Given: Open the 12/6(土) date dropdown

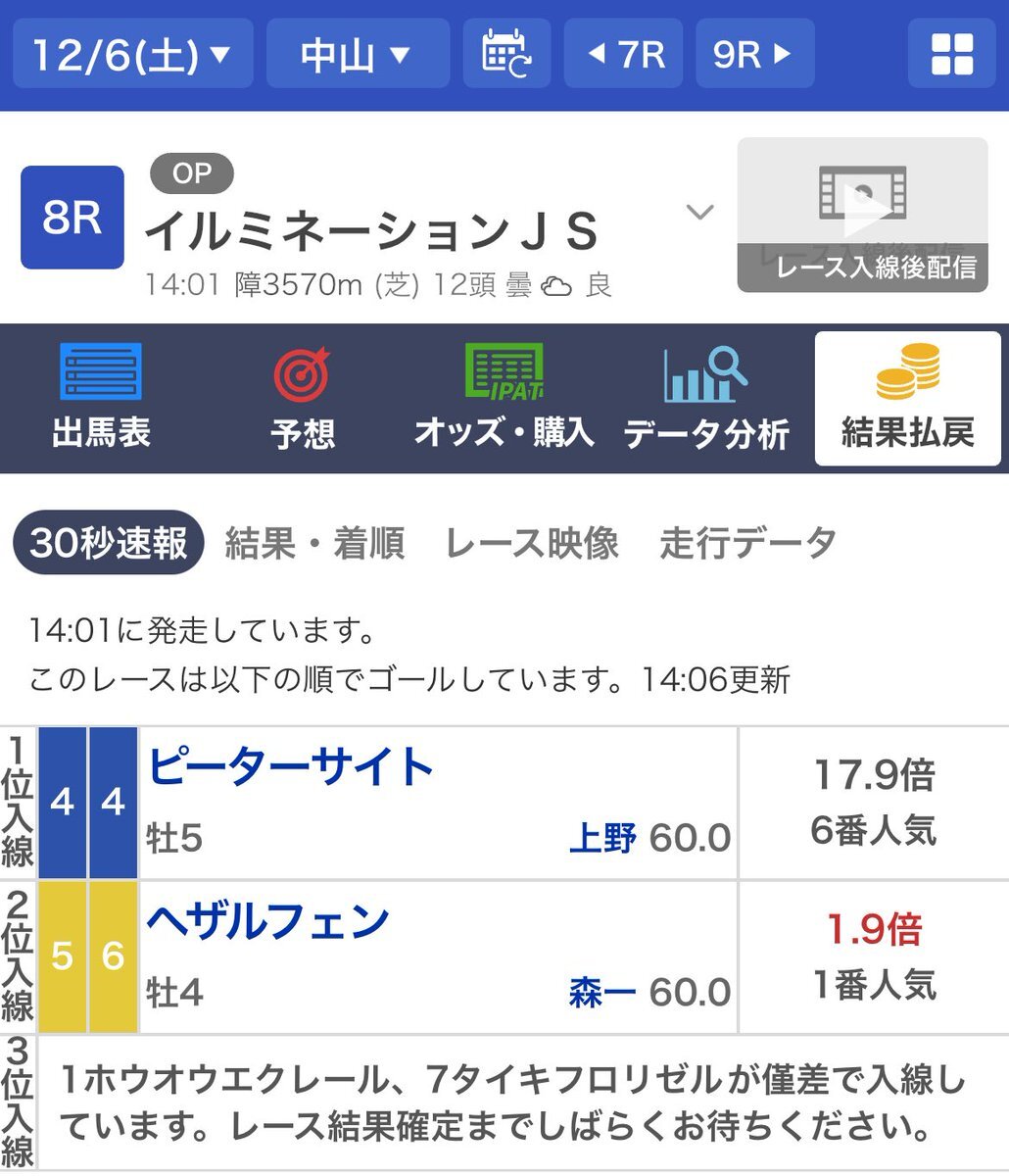Looking at the screenshot, I should point(132,54).
